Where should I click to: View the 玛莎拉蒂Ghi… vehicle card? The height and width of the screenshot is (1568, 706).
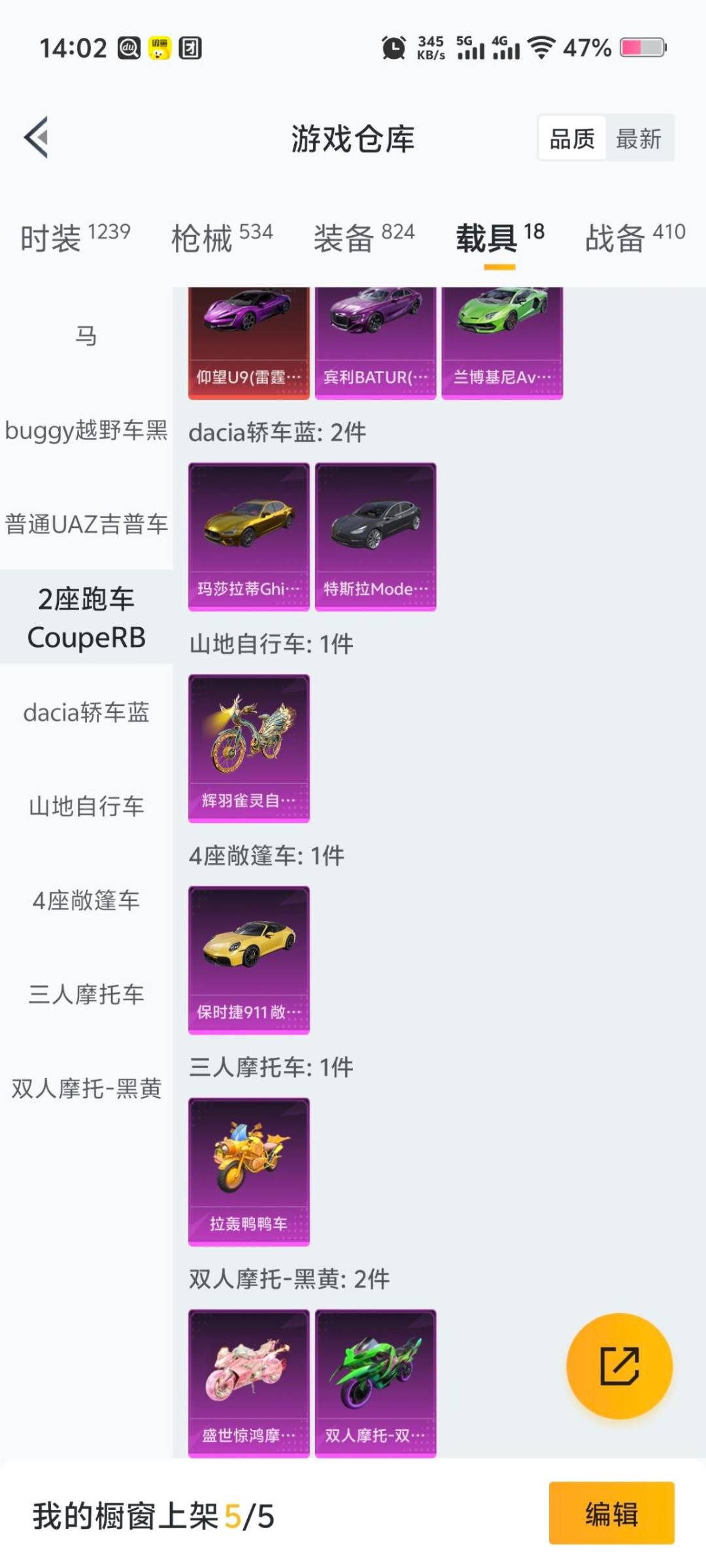point(248,537)
